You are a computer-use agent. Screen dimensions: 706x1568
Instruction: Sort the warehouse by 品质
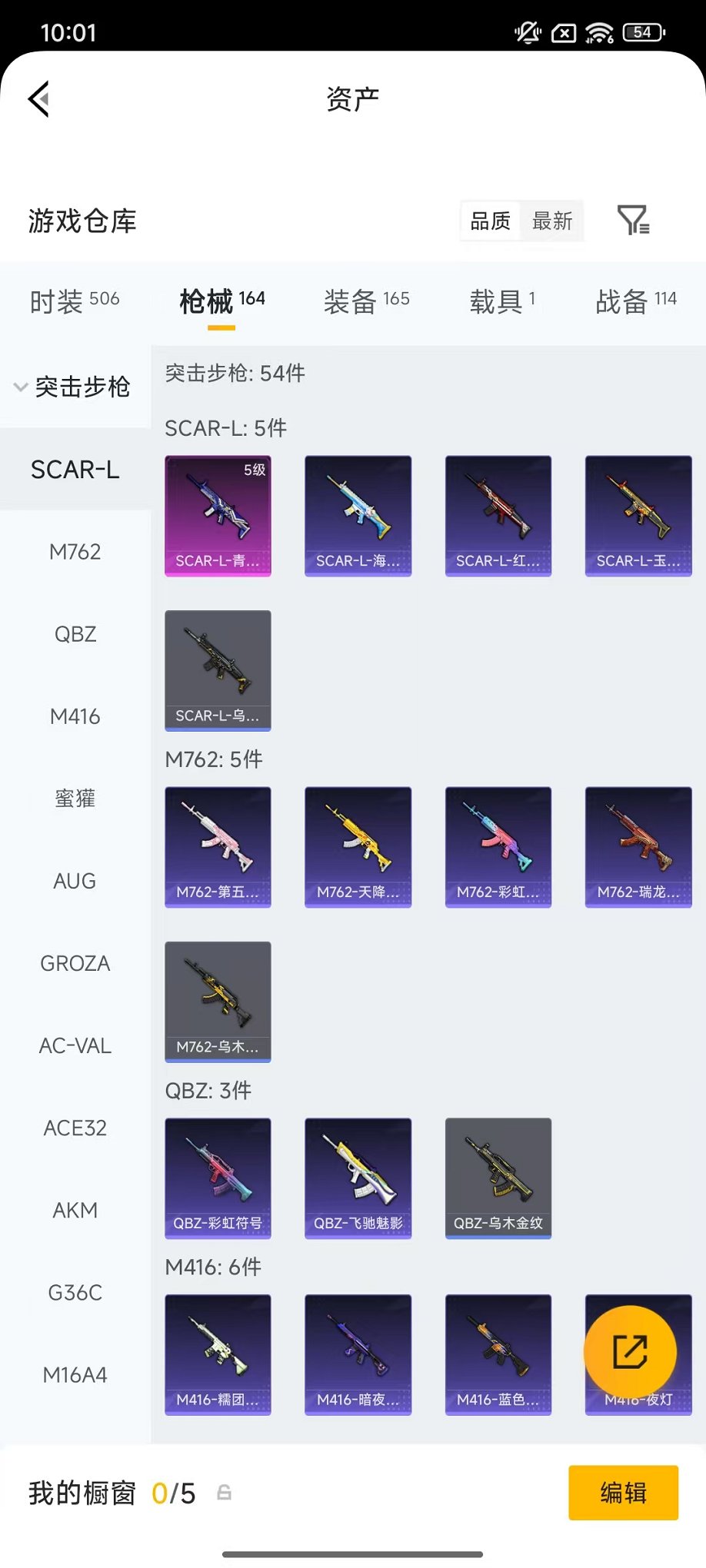(x=490, y=221)
